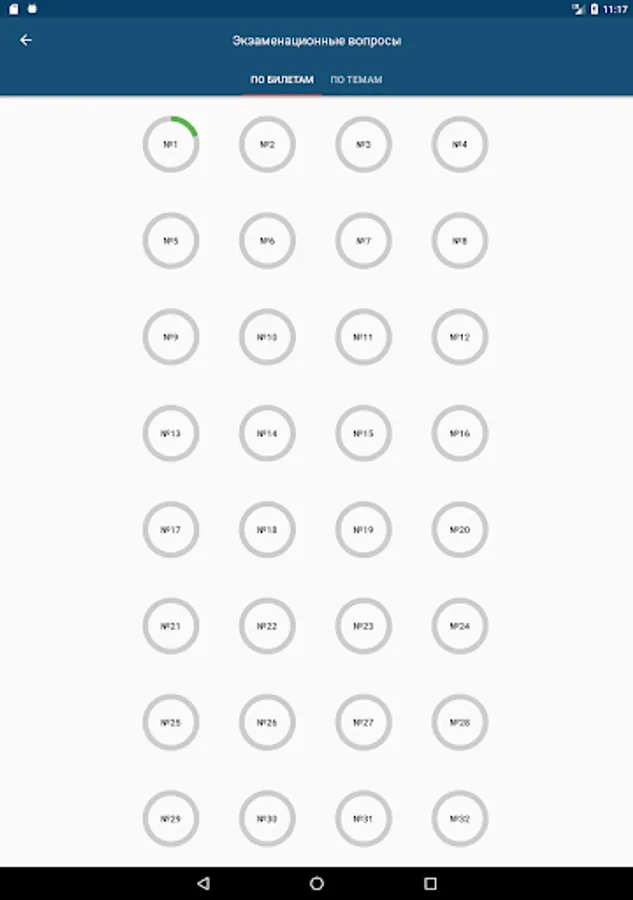Choose ticket №6

click(267, 241)
